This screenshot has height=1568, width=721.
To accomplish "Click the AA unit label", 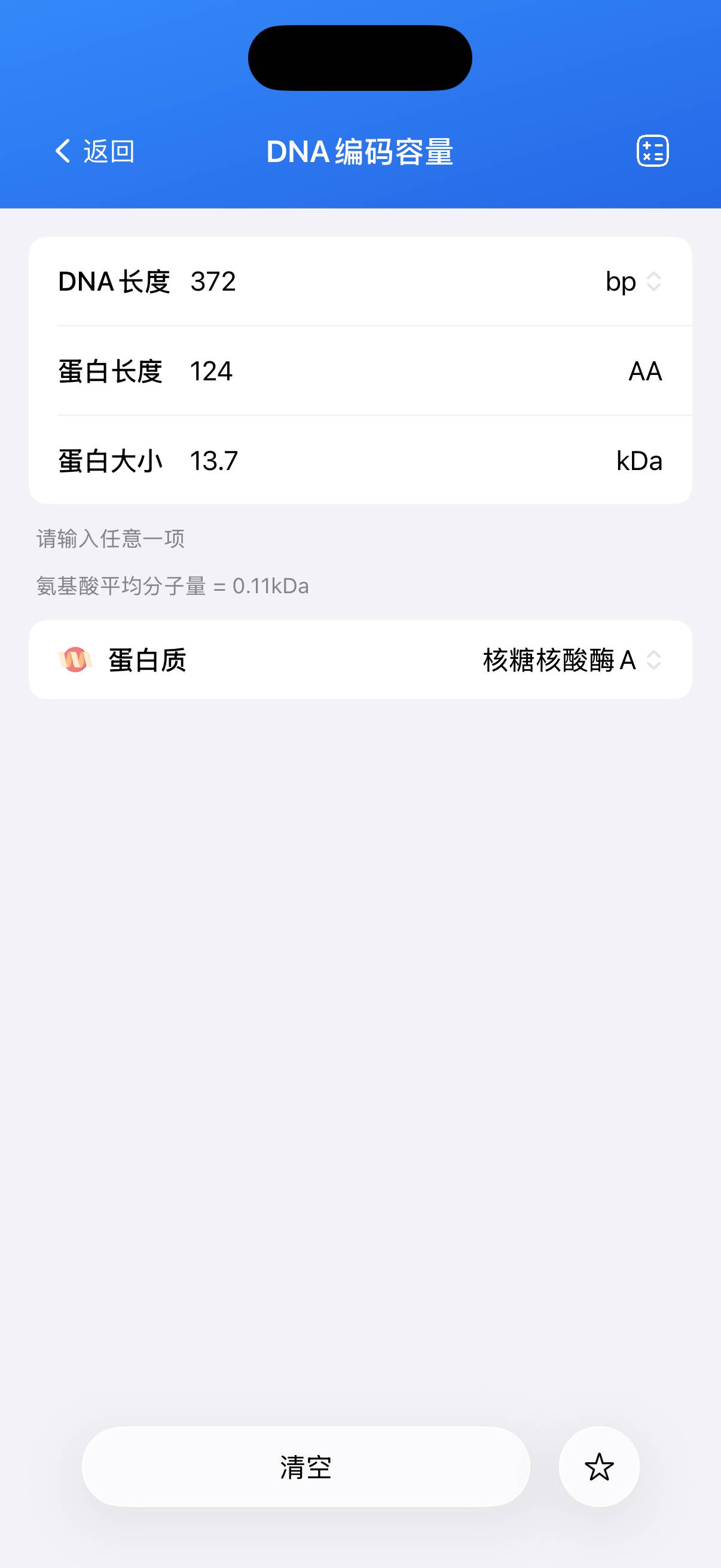I will click(644, 371).
